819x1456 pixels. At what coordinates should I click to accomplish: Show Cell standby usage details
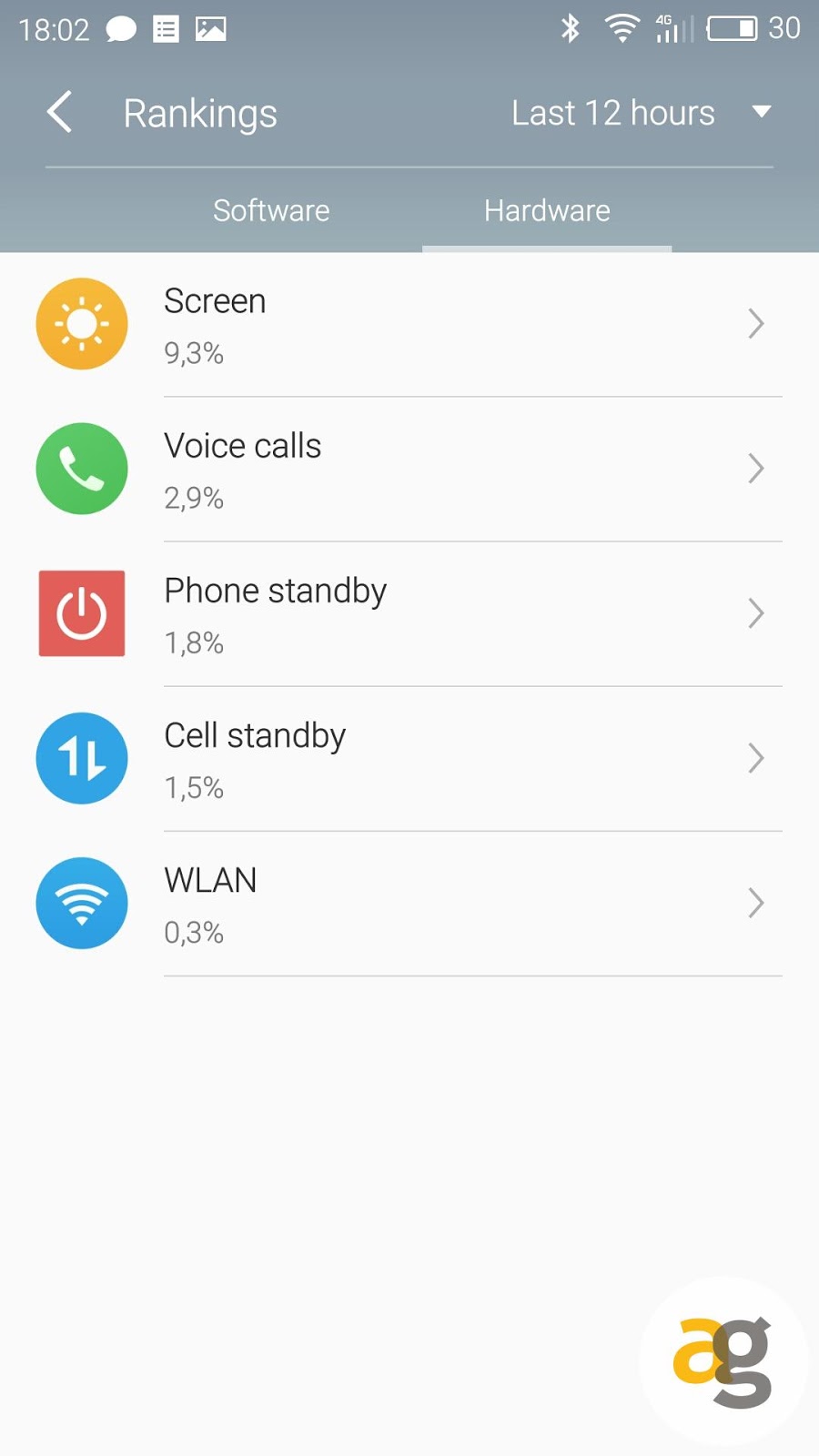409,759
